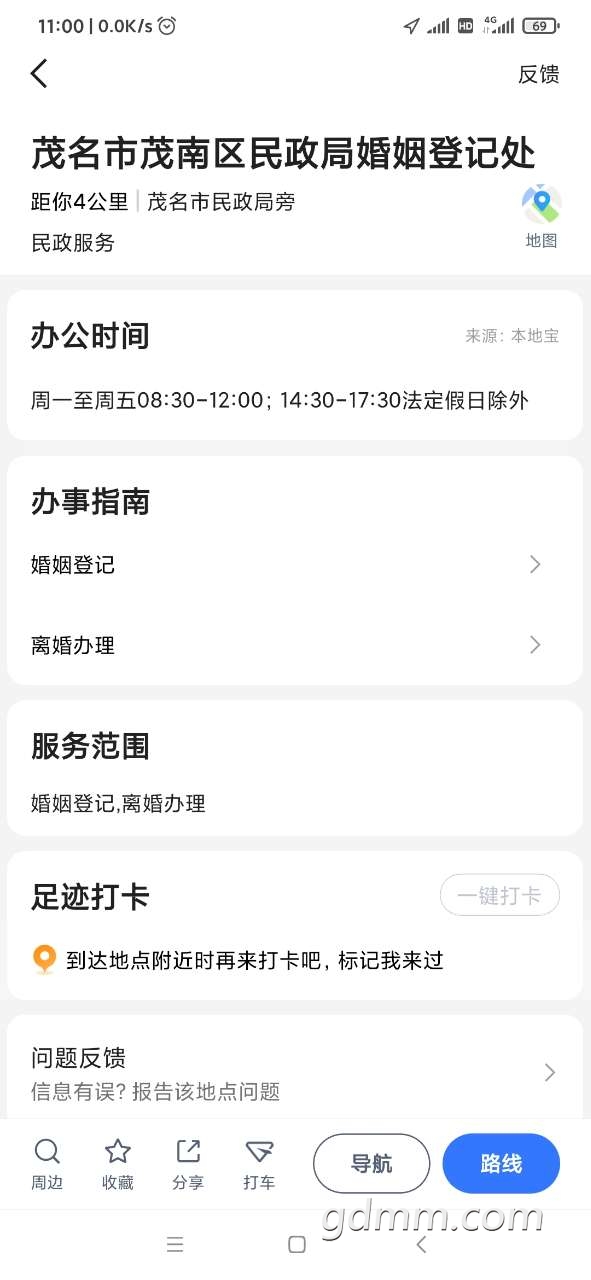This screenshot has width=591, height=1280.
Task: Share this location via 分享
Action: (x=188, y=1164)
